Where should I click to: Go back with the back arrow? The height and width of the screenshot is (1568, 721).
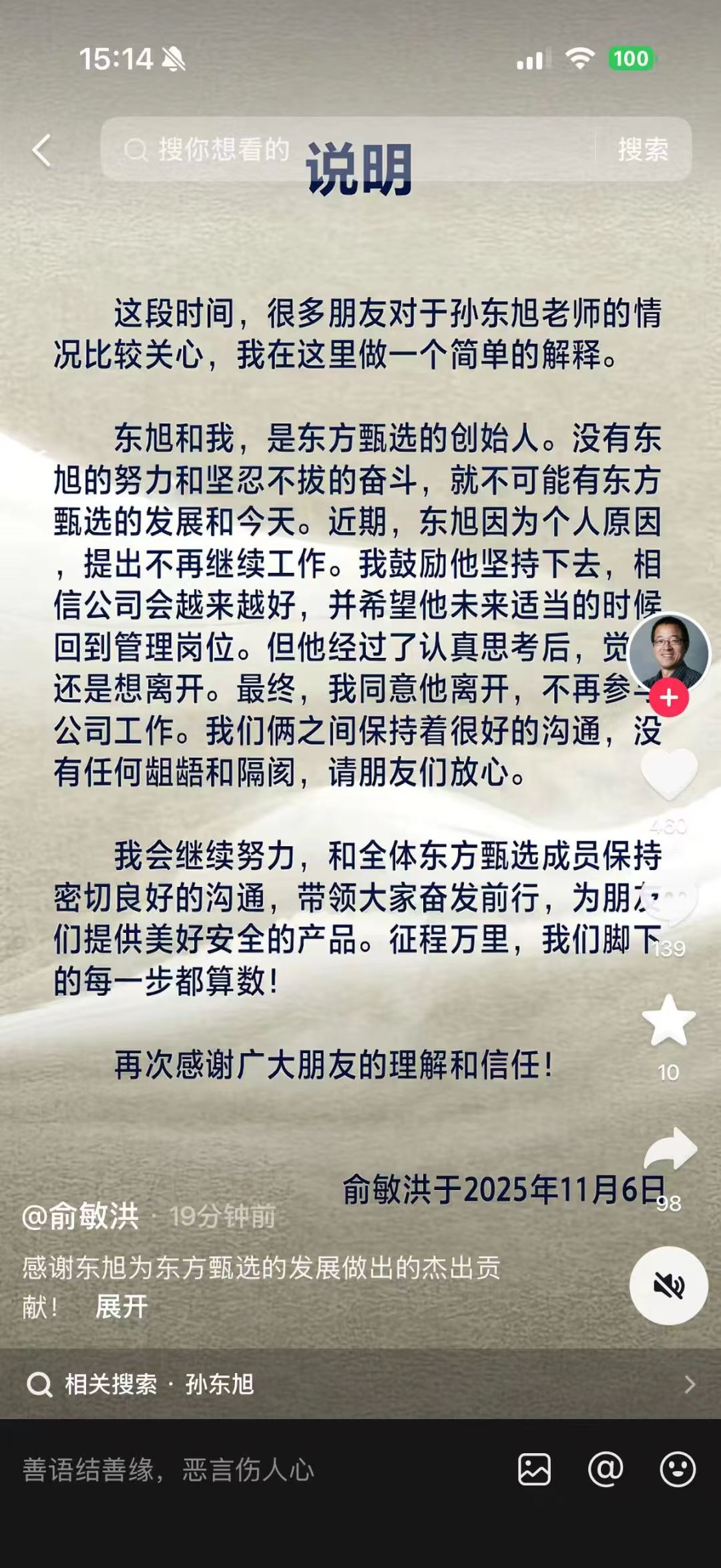pyautogui.click(x=42, y=150)
